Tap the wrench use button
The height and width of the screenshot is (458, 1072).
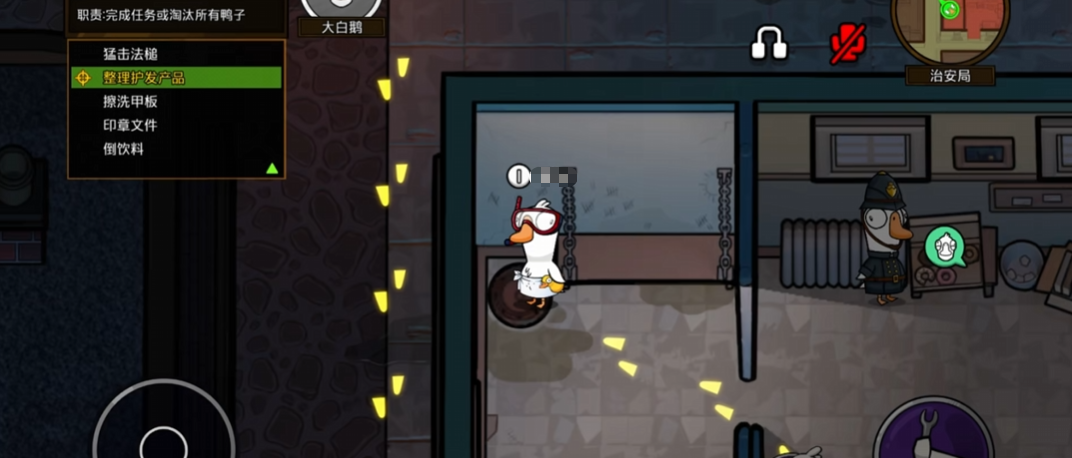click(930, 430)
